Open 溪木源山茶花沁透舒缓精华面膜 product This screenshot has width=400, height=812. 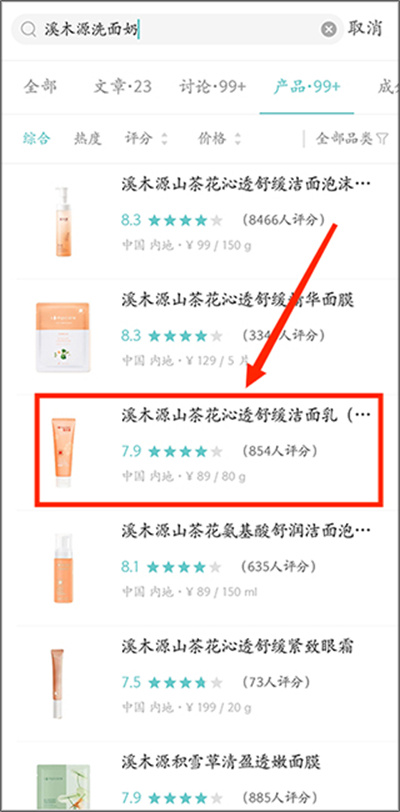(200, 336)
